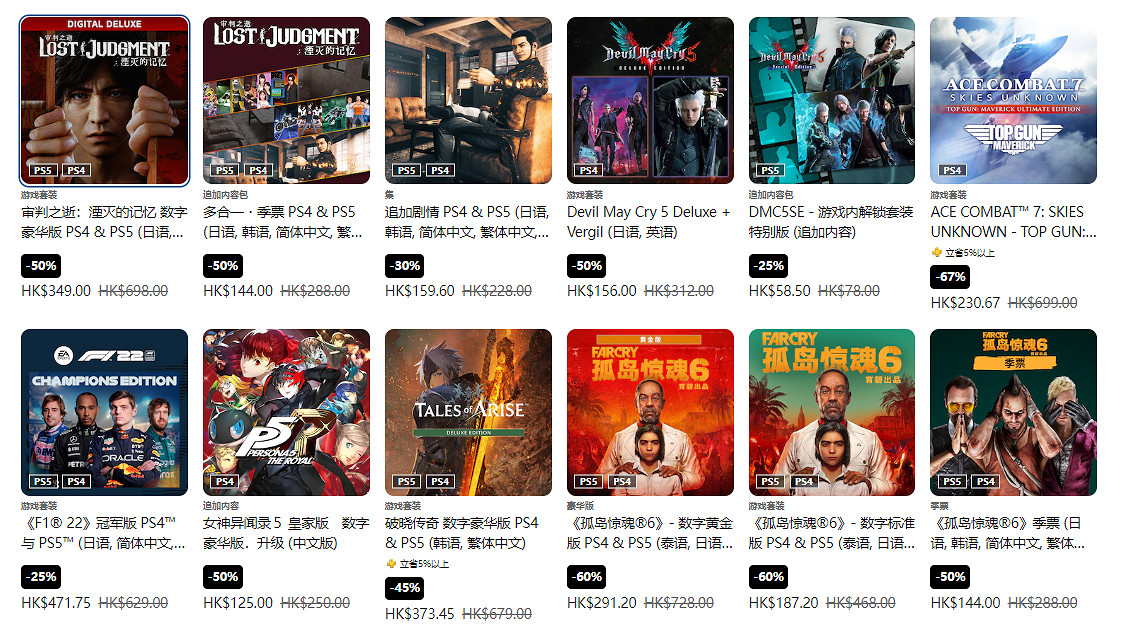
Task: Open Lost Judgment Digital Deluxe edition card
Action: [x=104, y=100]
